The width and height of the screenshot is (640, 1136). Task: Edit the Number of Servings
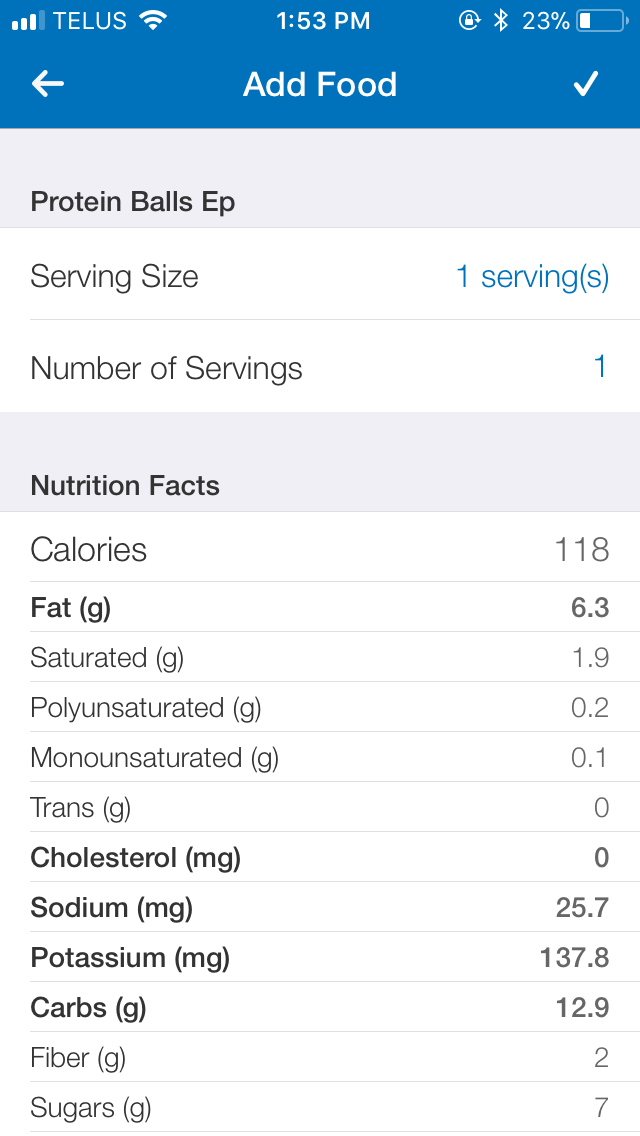(x=599, y=367)
